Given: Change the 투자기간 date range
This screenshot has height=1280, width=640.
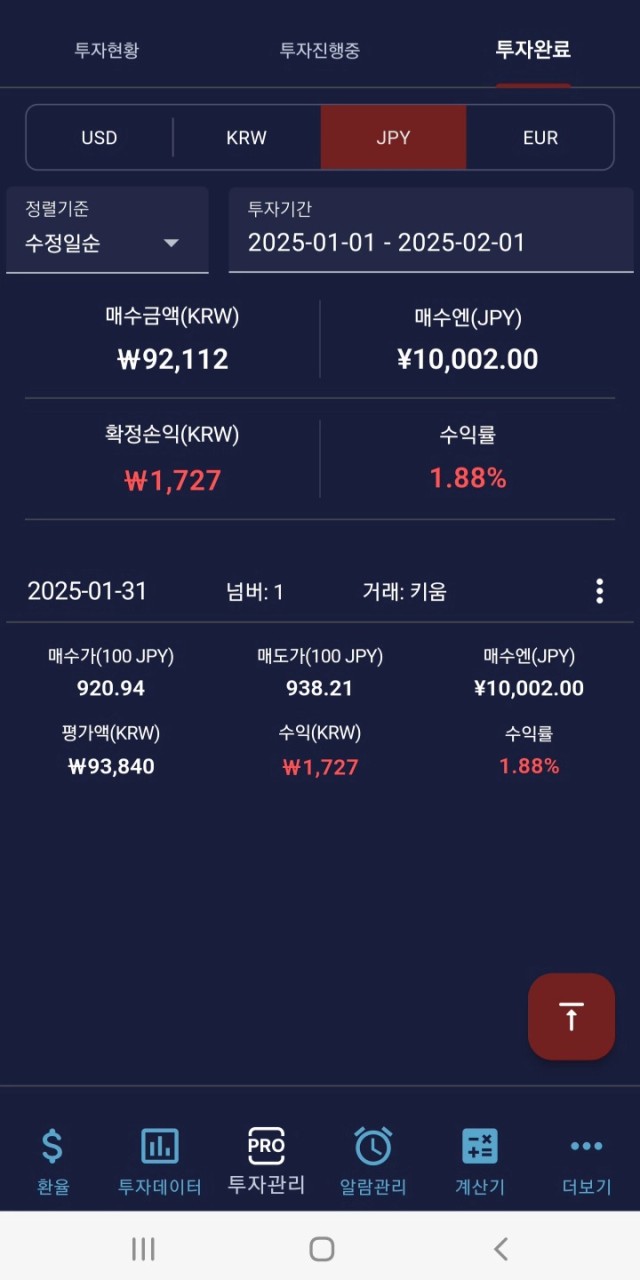Looking at the screenshot, I should tap(431, 230).
